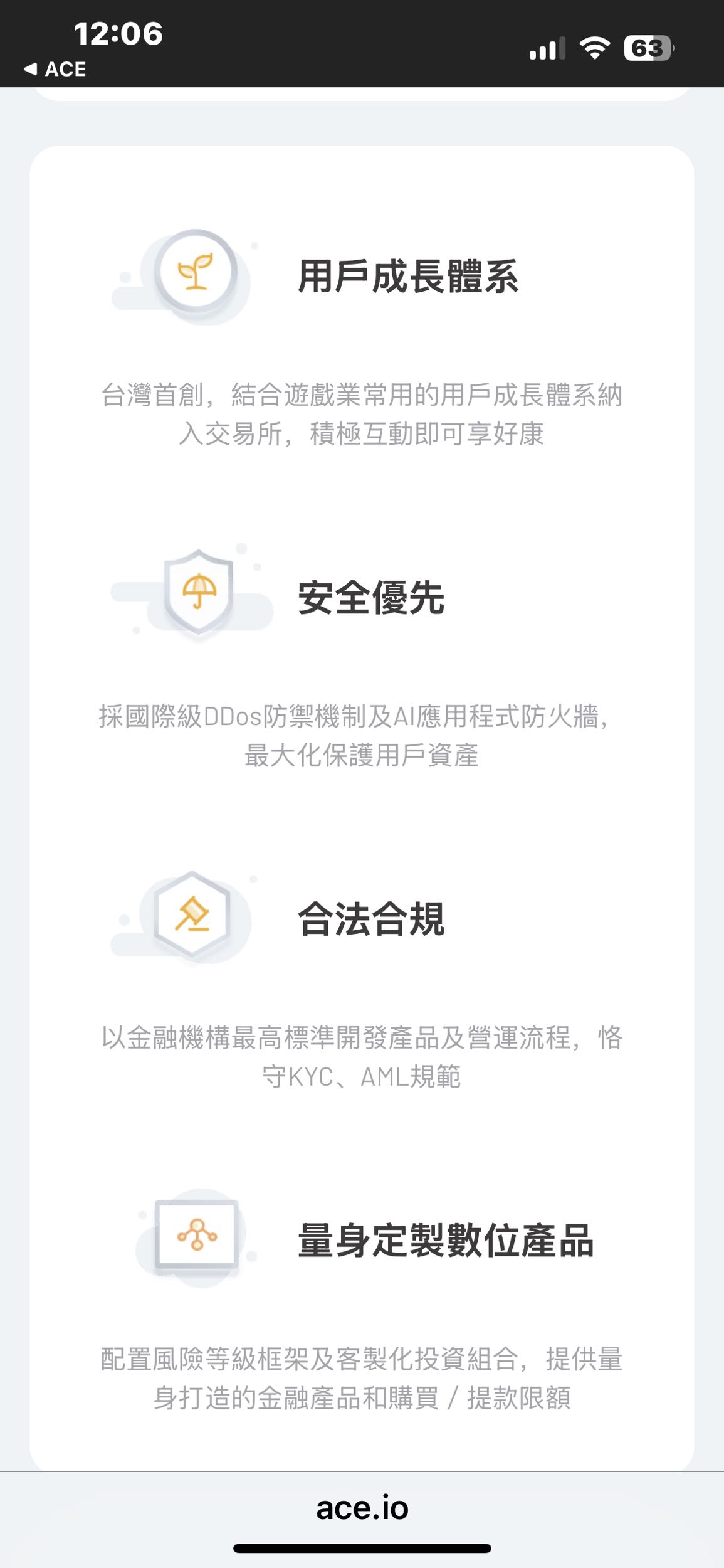724x1568 pixels.
Task: Click the clock showing 12:06
Action: pos(117,34)
